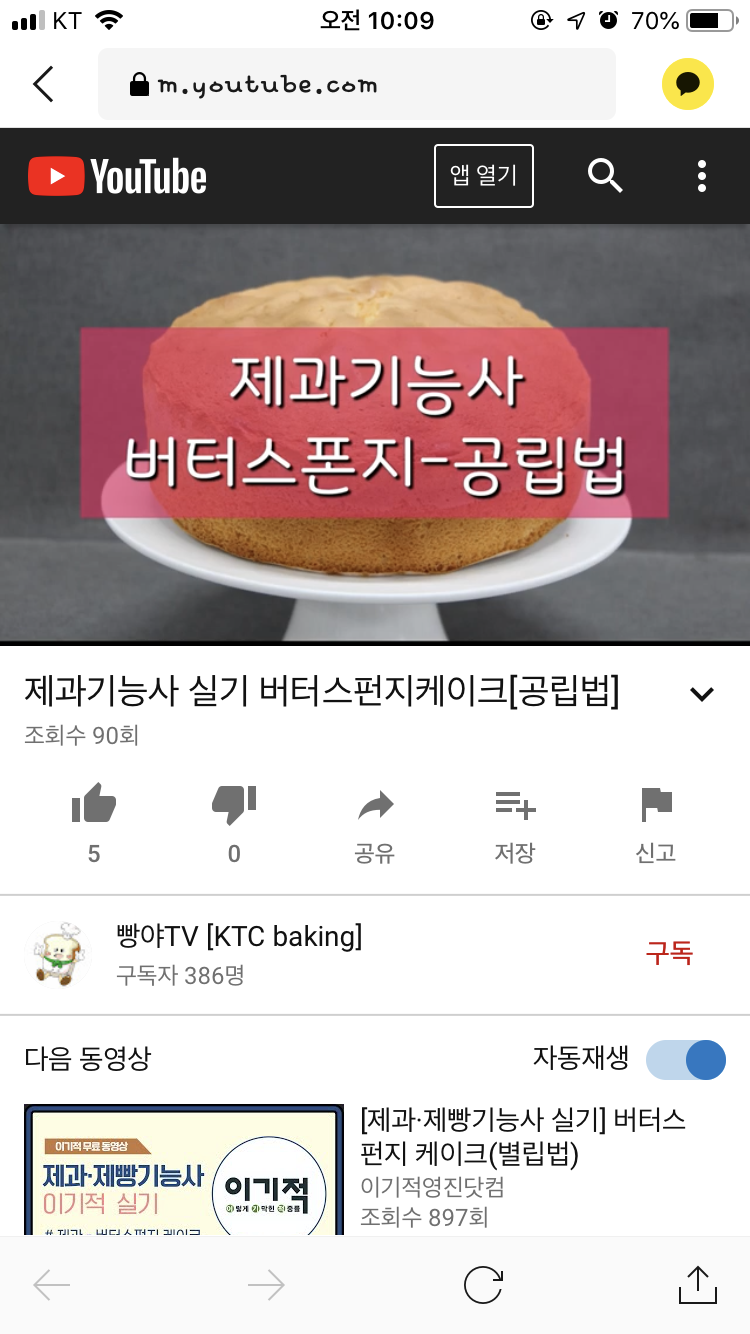Open the browser share sheet
Image resolution: width=750 pixels, height=1334 pixels.
(x=697, y=1285)
